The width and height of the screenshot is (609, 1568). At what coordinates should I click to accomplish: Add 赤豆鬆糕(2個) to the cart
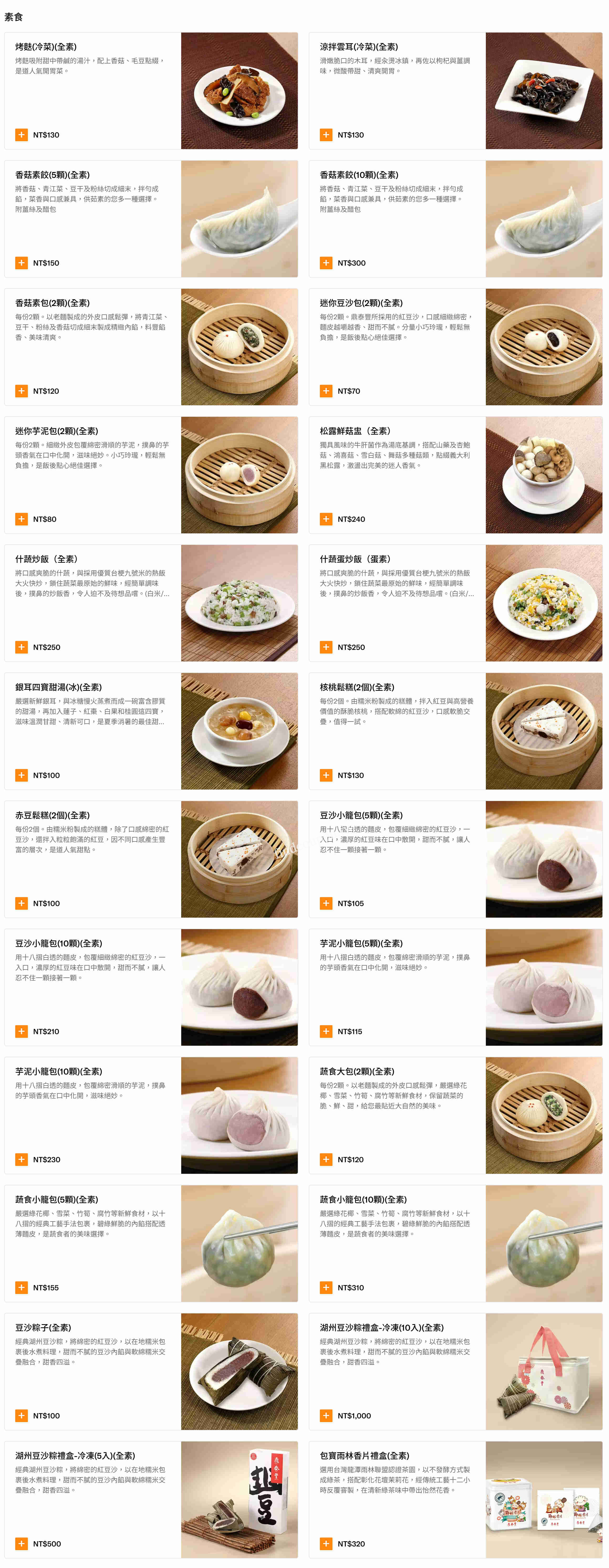[x=21, y=903]
